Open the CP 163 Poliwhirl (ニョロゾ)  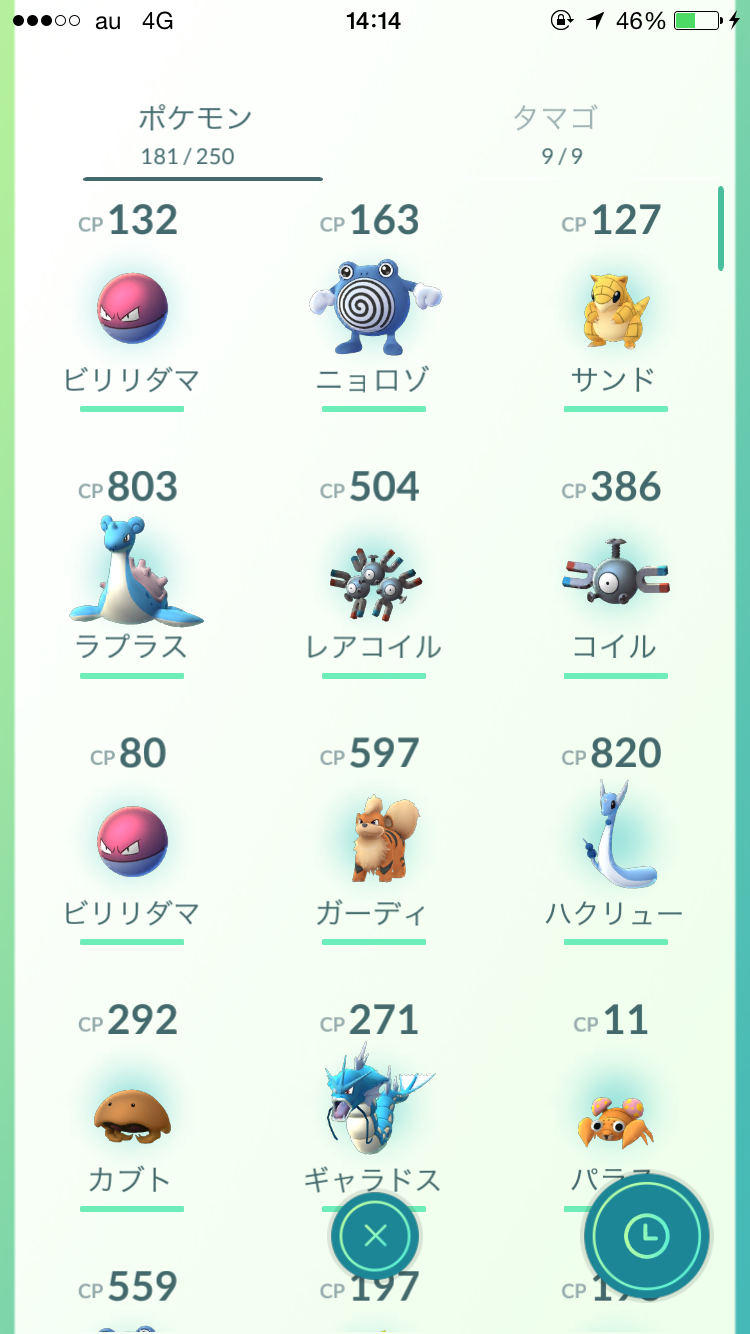373,305
